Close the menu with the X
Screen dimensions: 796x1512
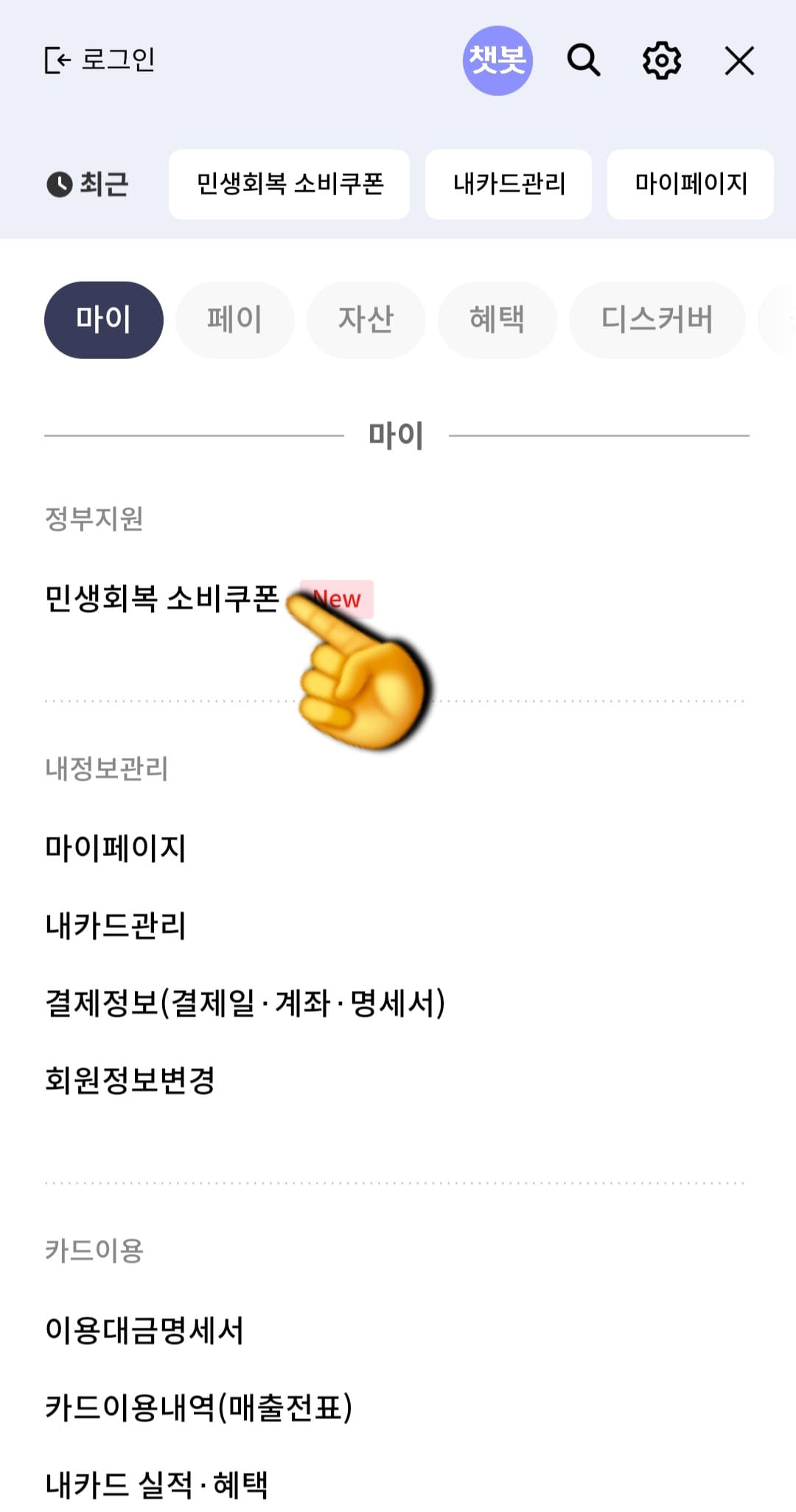point(740,62)
